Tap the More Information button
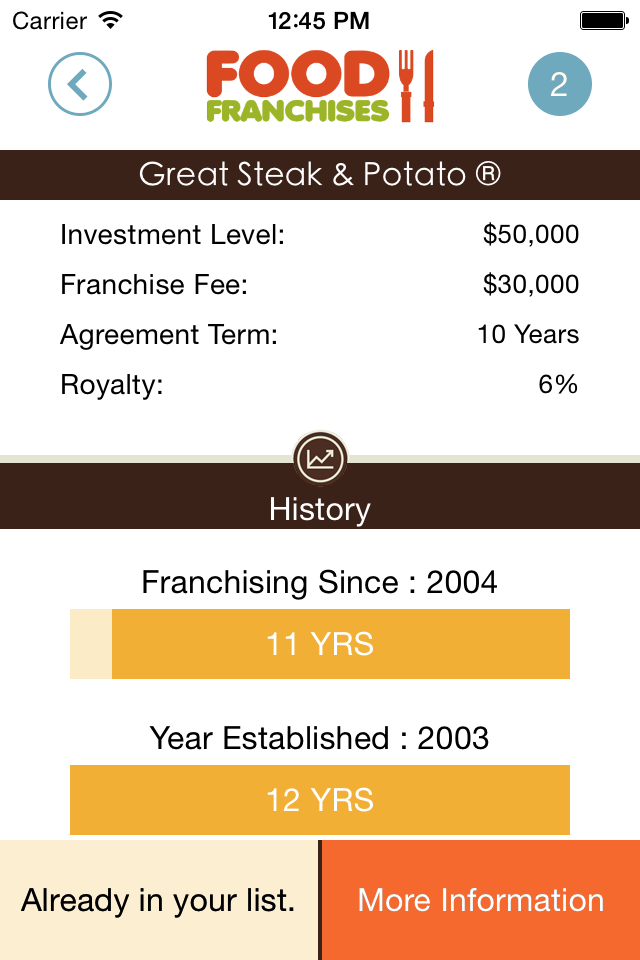 481,900
